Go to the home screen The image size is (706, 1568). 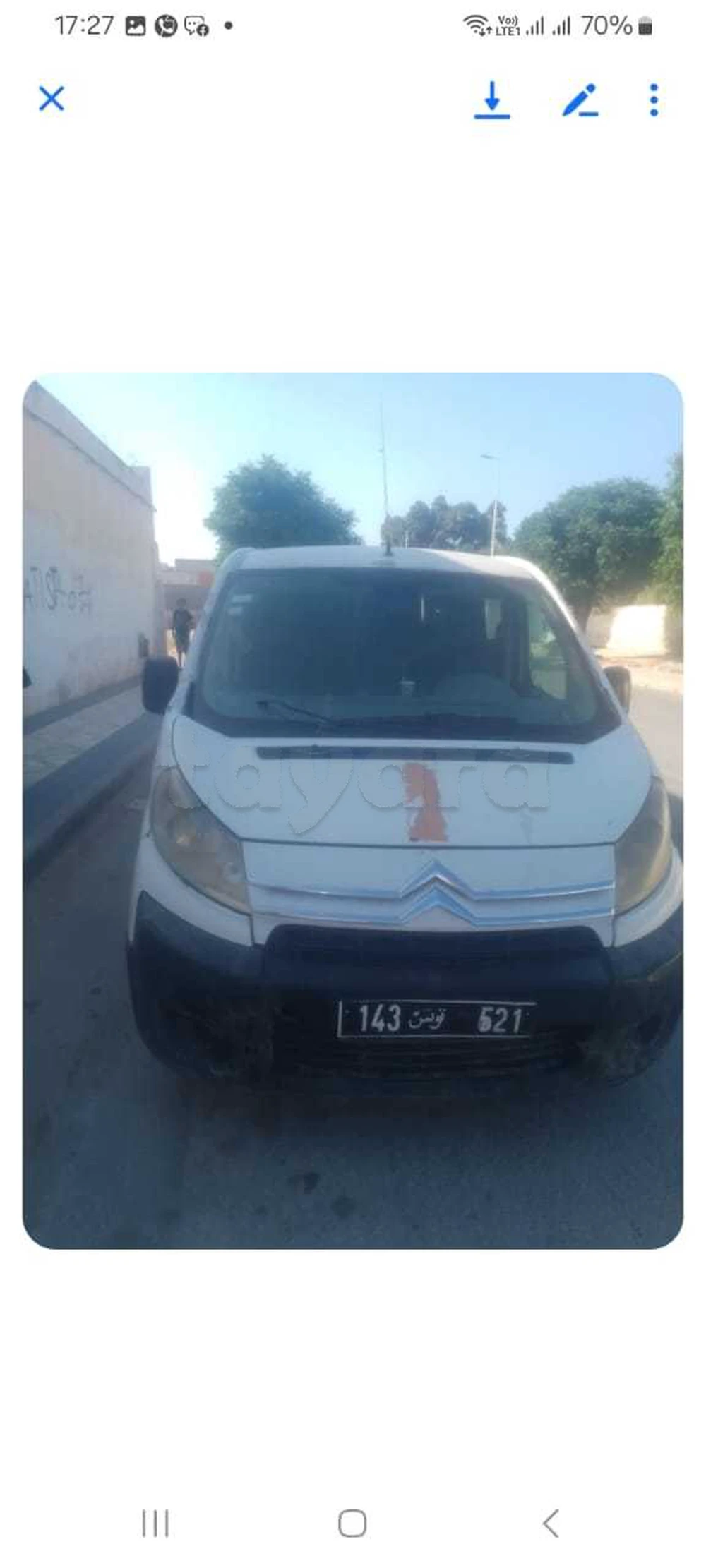(352, 1523)
